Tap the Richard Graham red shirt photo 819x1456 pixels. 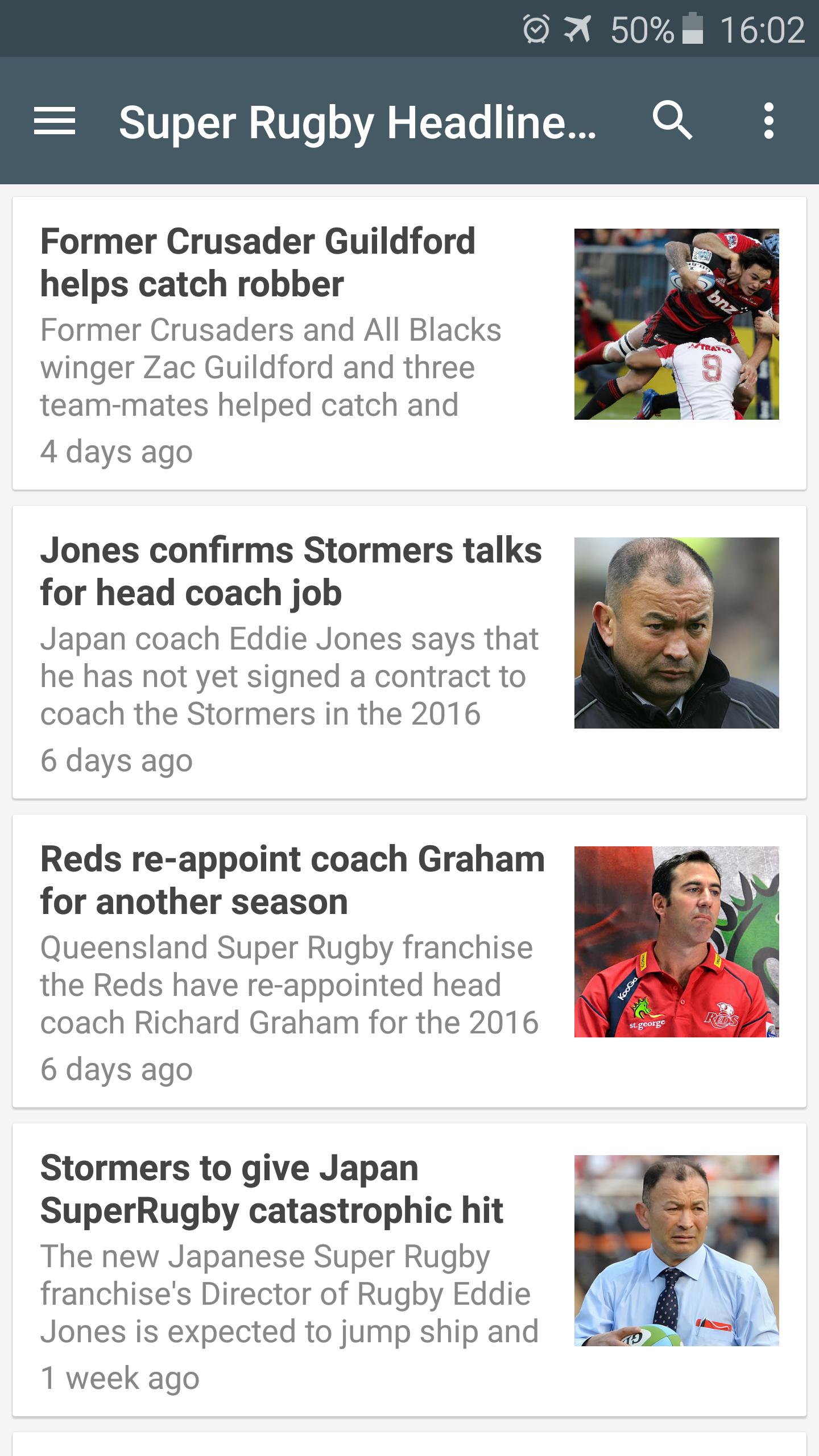(x=677, y=941)
